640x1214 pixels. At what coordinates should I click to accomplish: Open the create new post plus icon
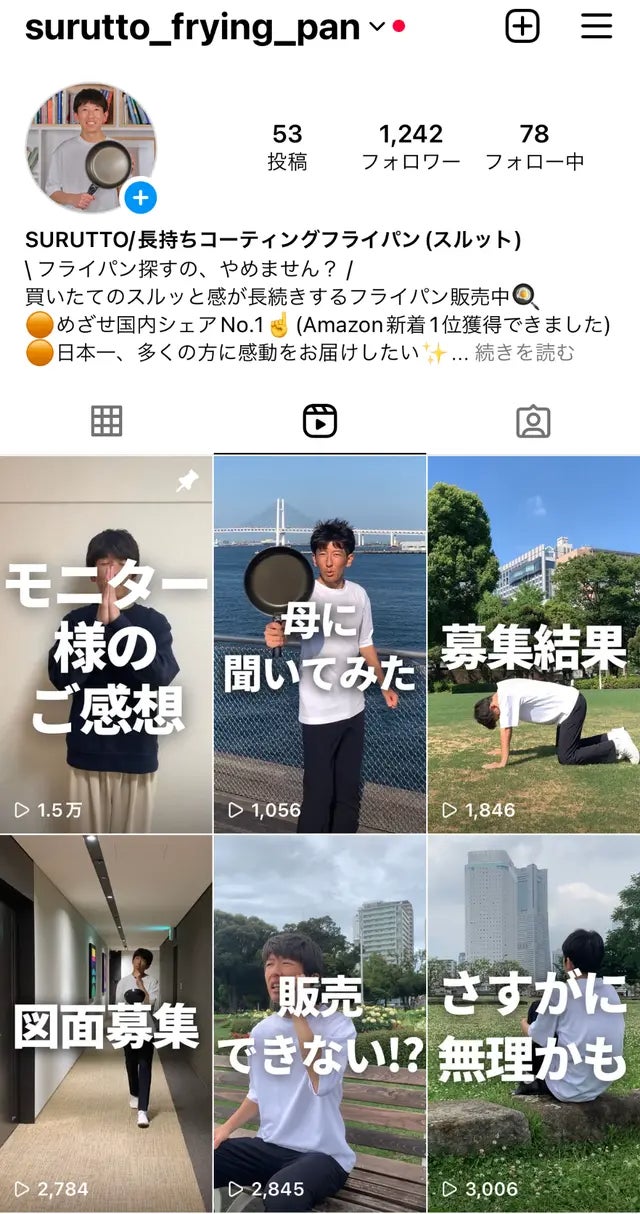tap(522, 26)
